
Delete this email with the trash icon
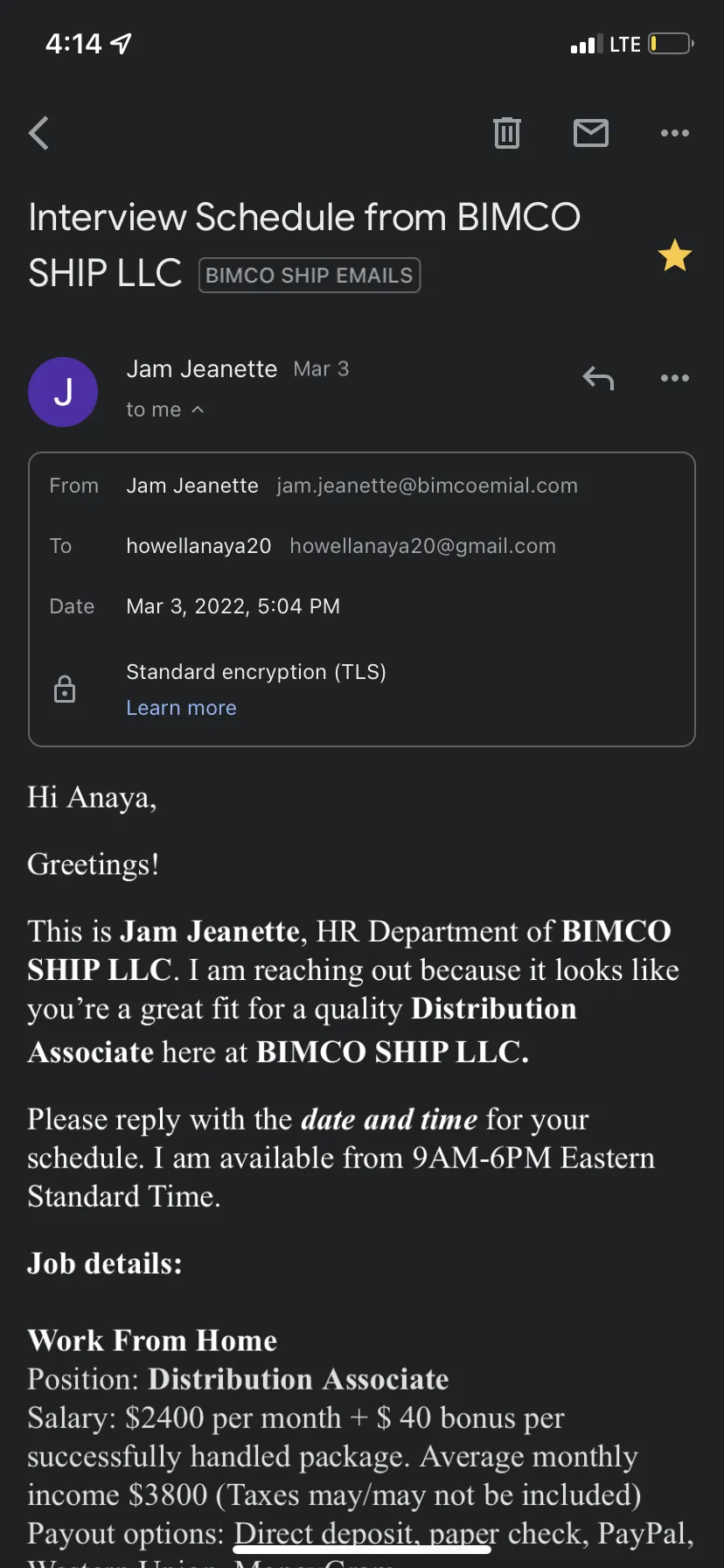click(x=507, y=133)
